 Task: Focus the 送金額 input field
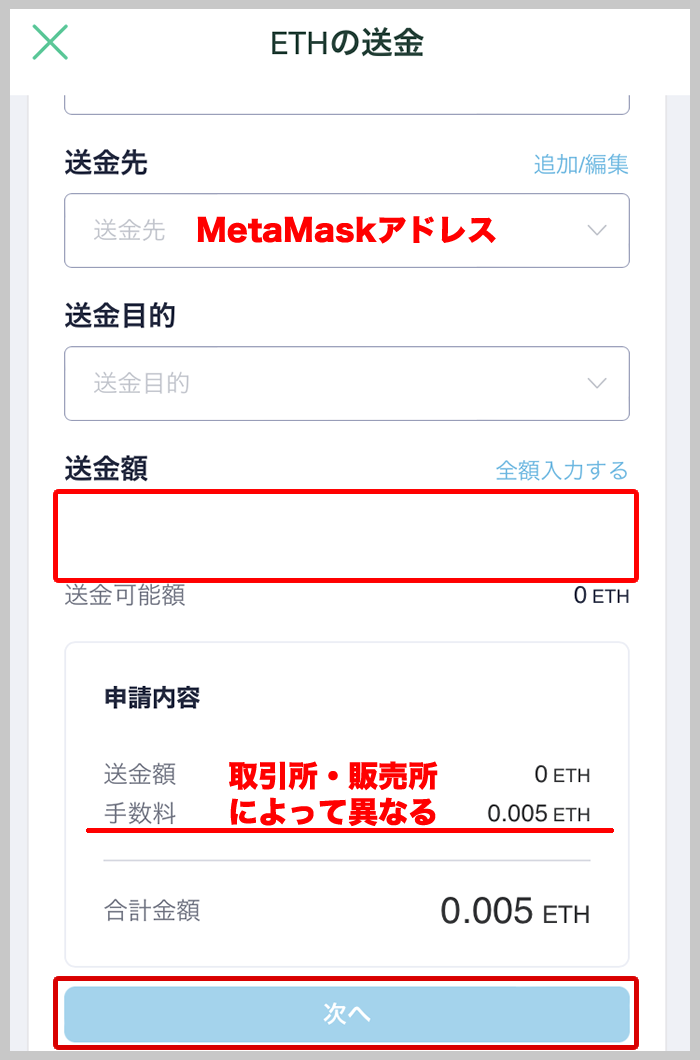346,535
